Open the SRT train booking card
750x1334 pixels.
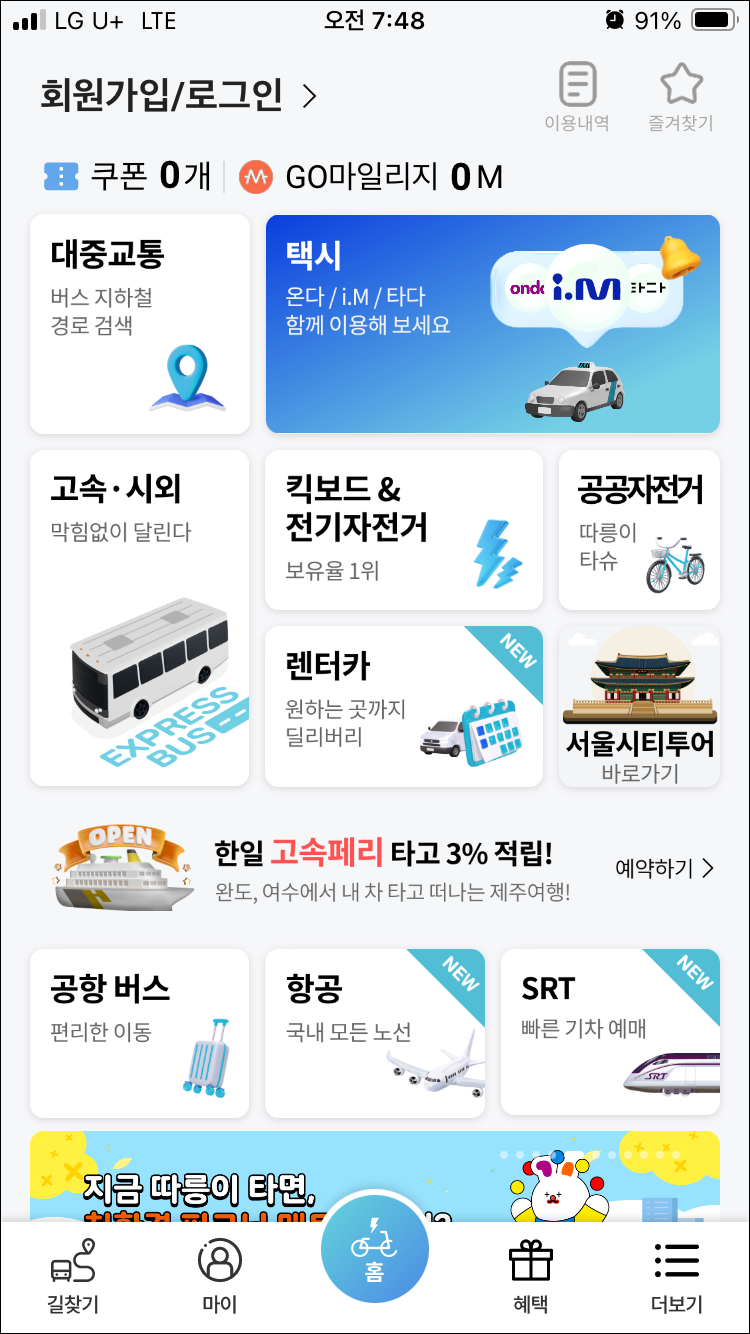pos(610,1032)
